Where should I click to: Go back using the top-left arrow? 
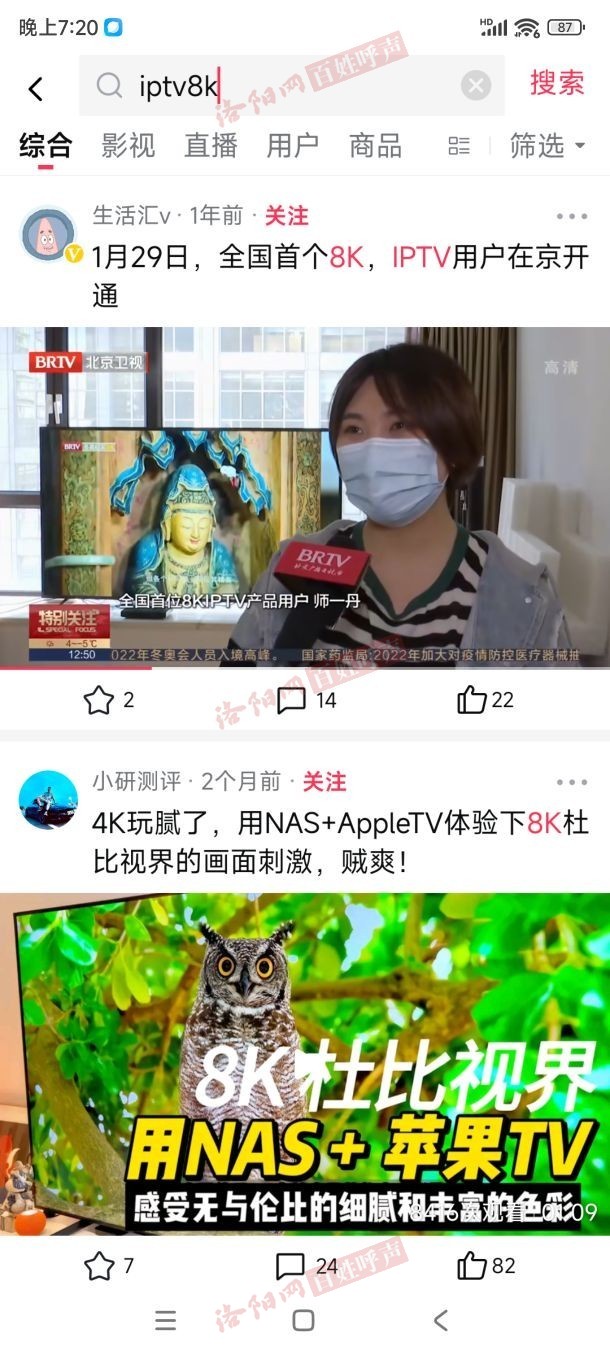click(36, 89)
